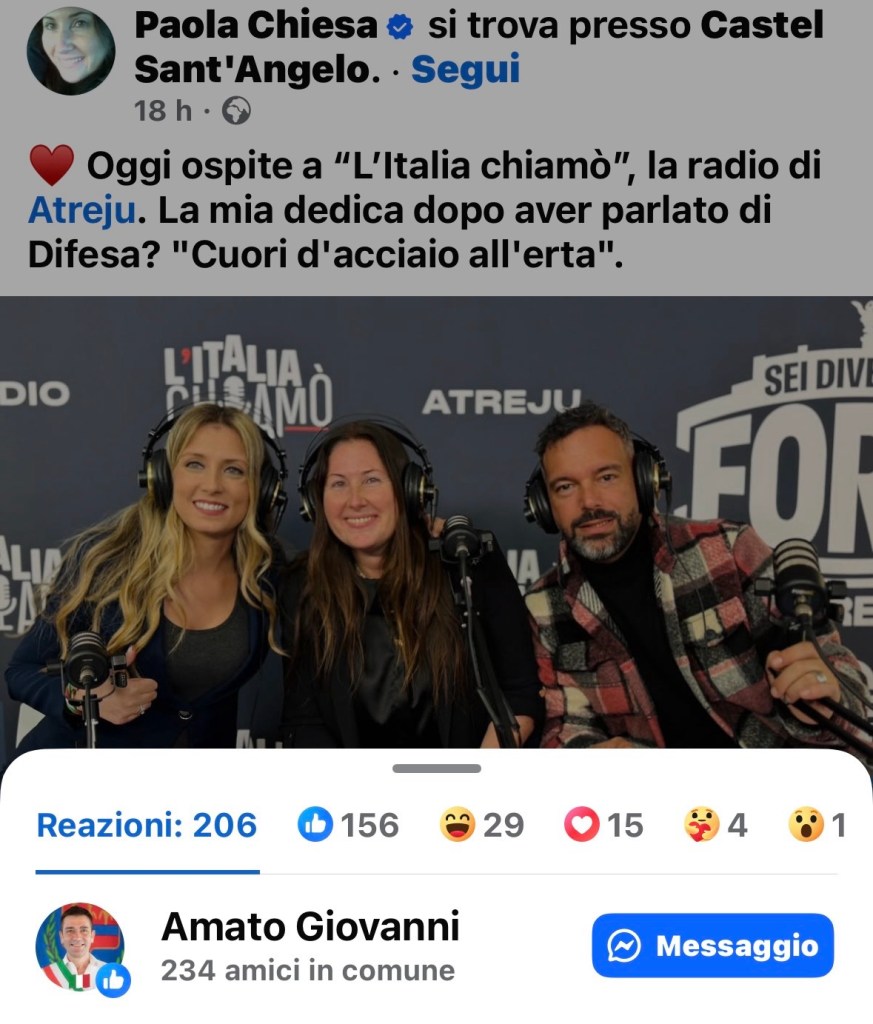
Task: Follow Paola Chiesa with Segui
Action: (x=465, y=69)
